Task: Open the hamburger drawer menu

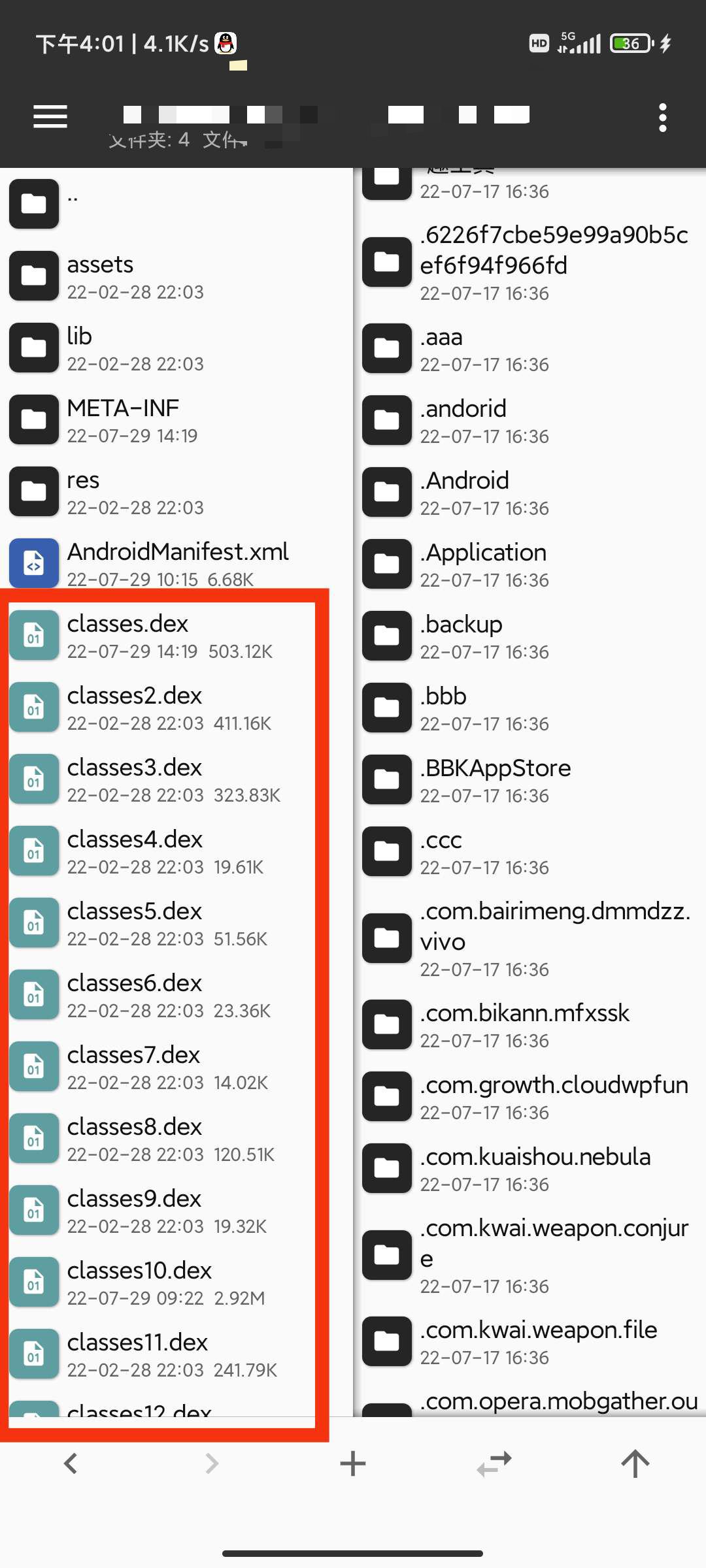Action: tap(50, 117)
